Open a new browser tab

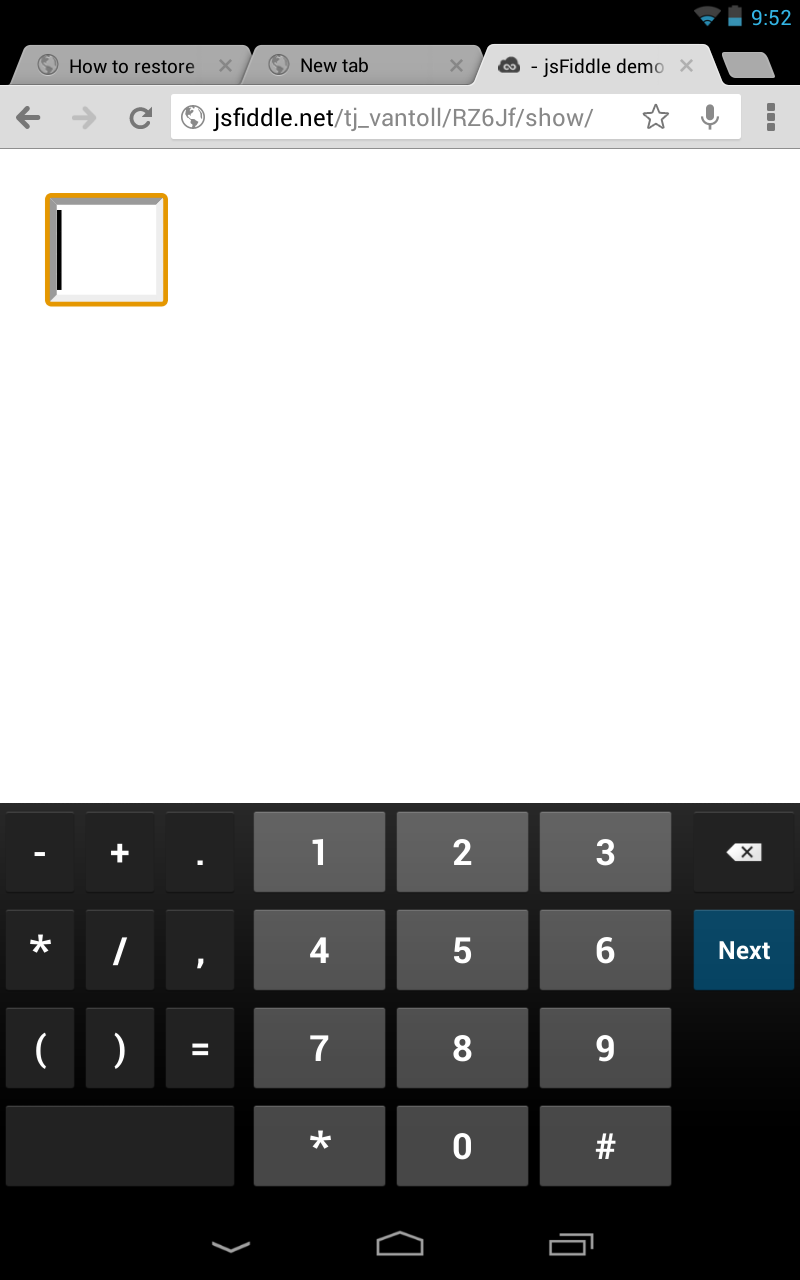coord(748,65)
